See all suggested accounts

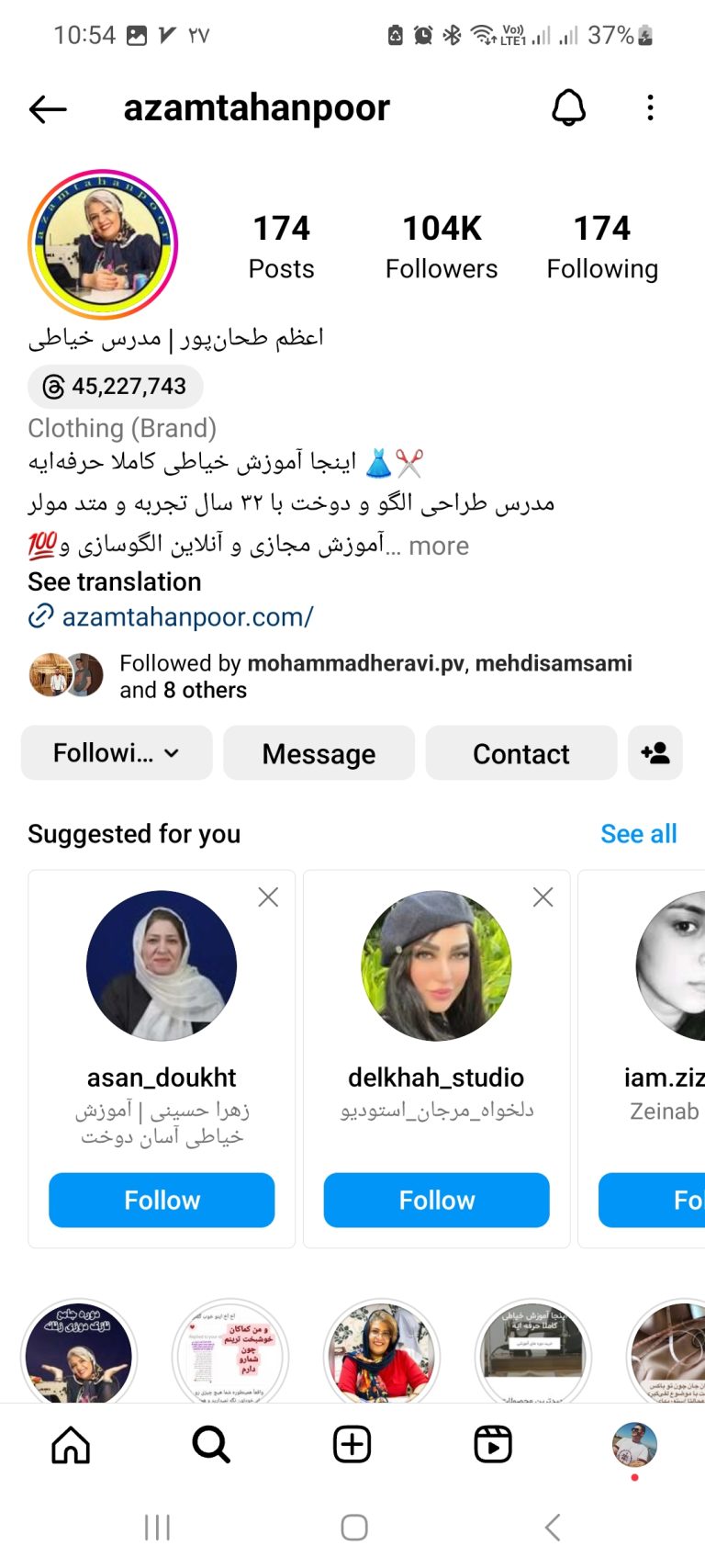pos(638,833)
